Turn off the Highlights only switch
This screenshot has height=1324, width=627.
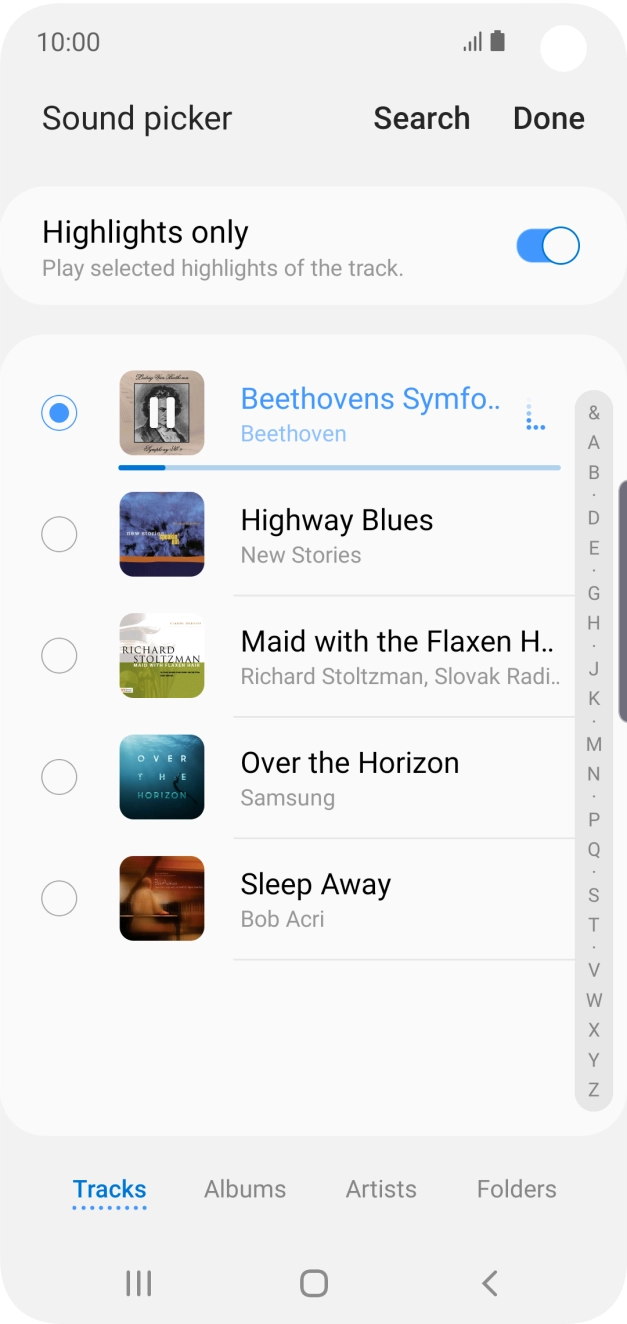tap(547, 246)
